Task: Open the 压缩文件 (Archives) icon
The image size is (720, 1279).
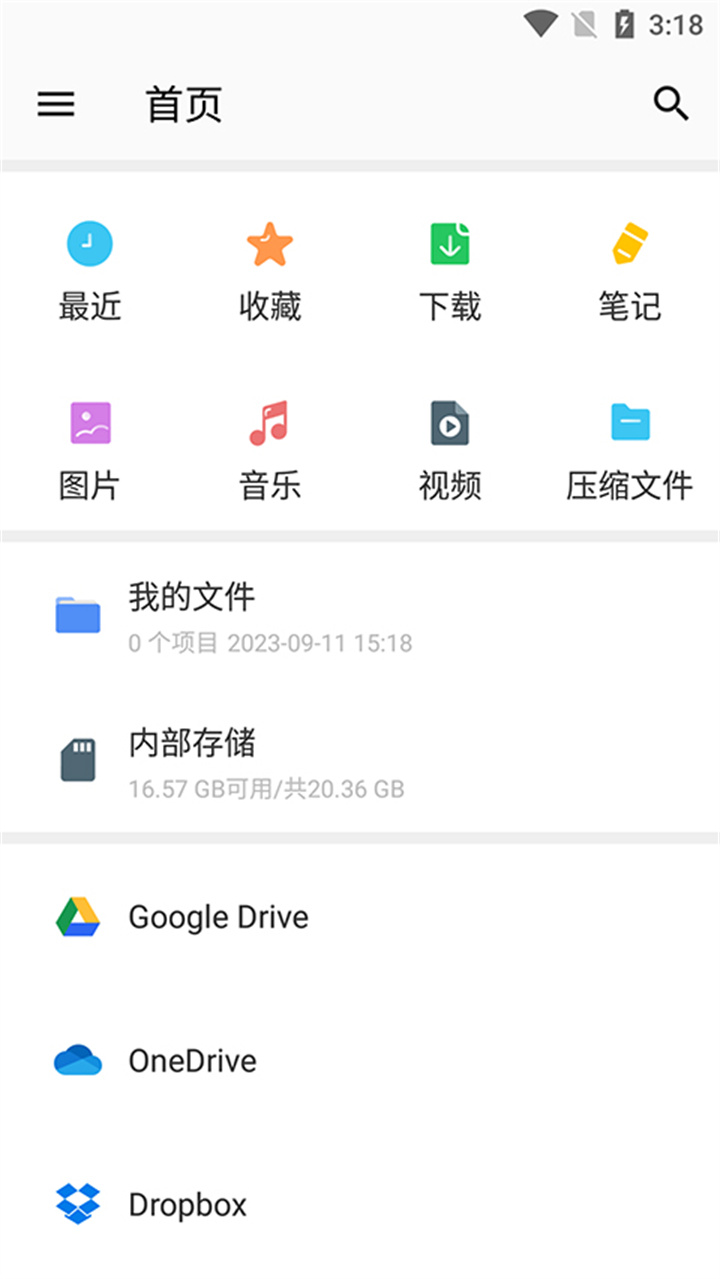Action: [630, 422]
